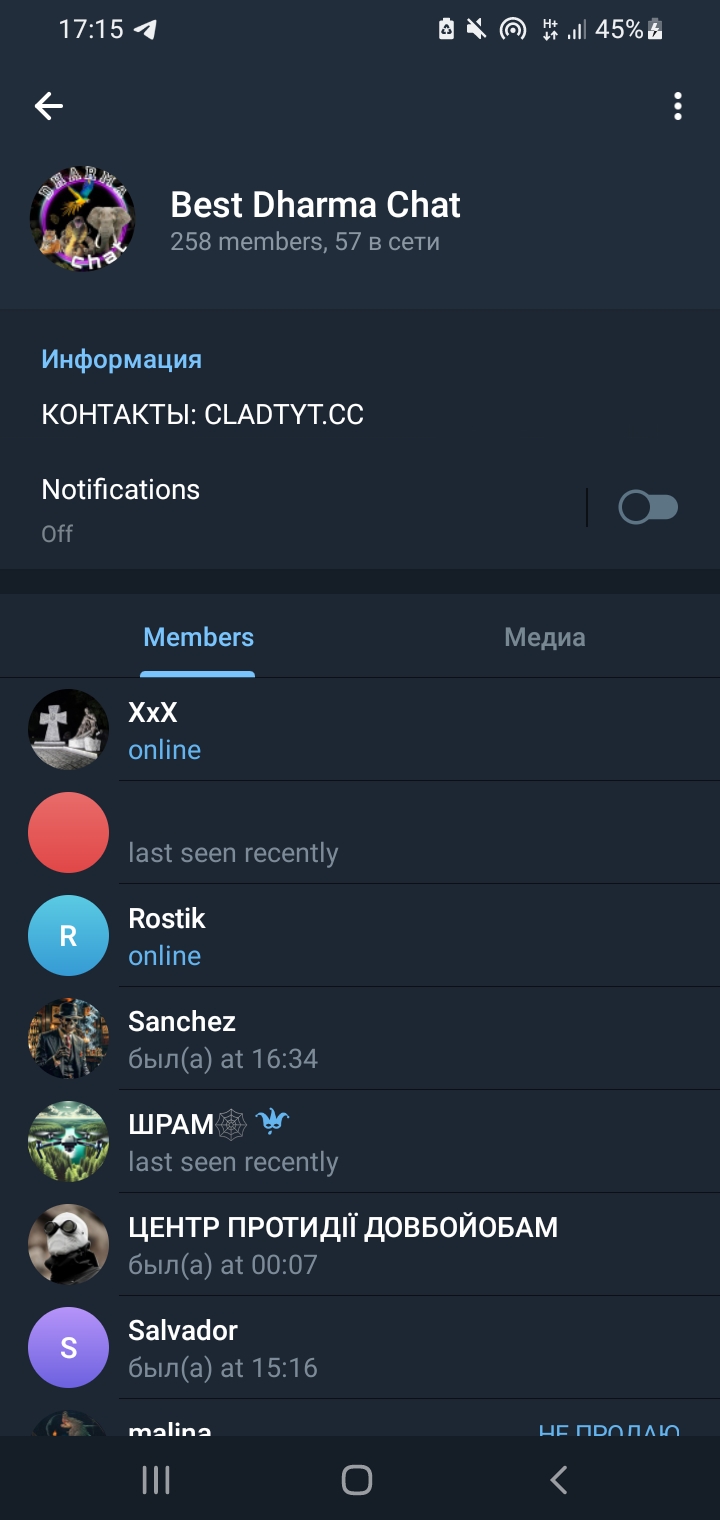Open the three-dot overflow menu

tap(678, 106)
